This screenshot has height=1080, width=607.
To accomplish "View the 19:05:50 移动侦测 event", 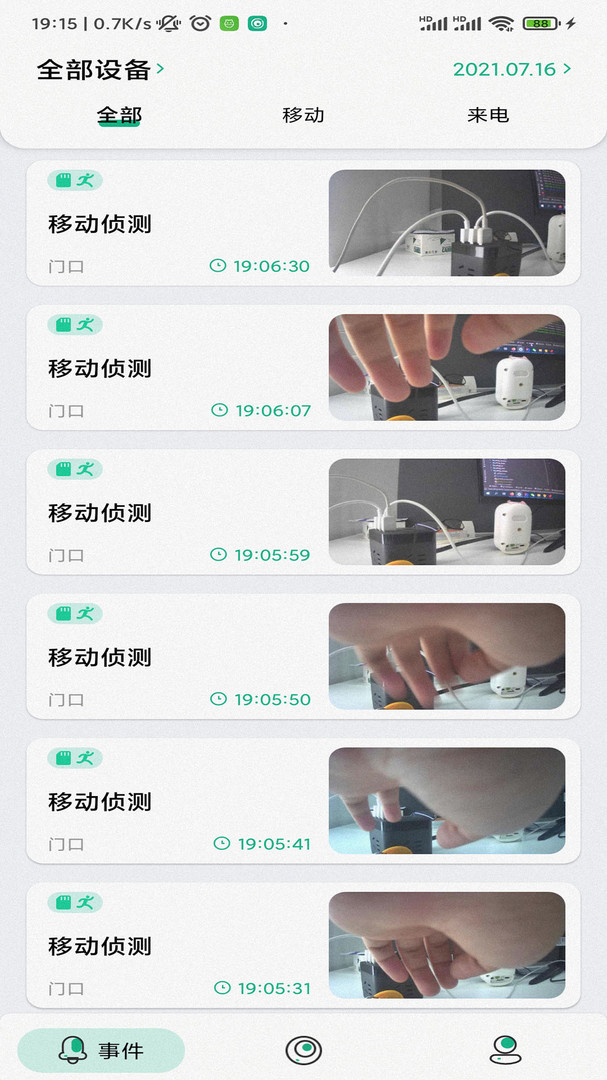I will (303, 657).
